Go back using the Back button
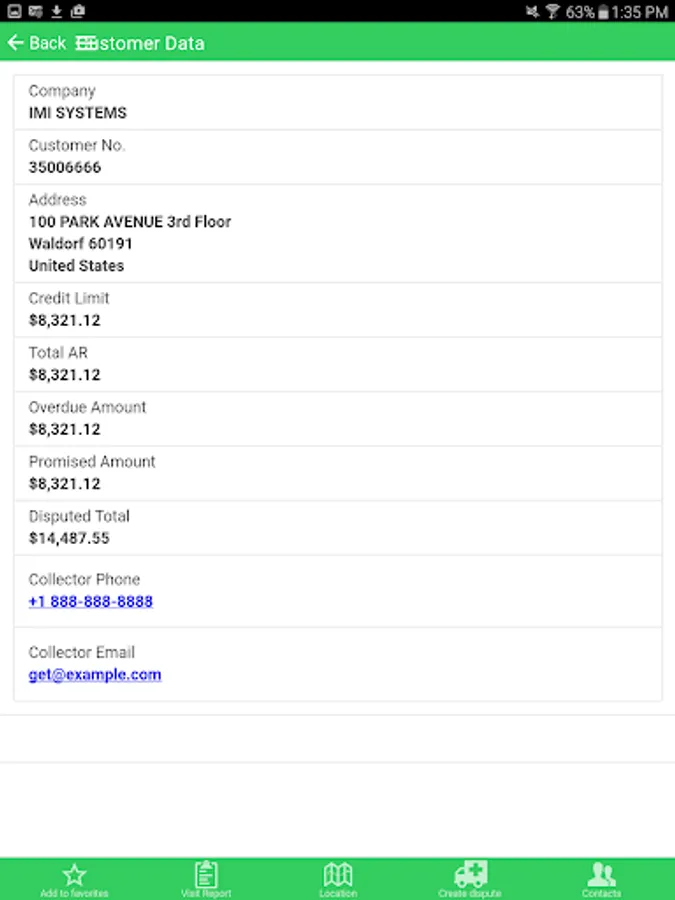The image size is (675, 900). pyautogui.click(x=37, y=43)
